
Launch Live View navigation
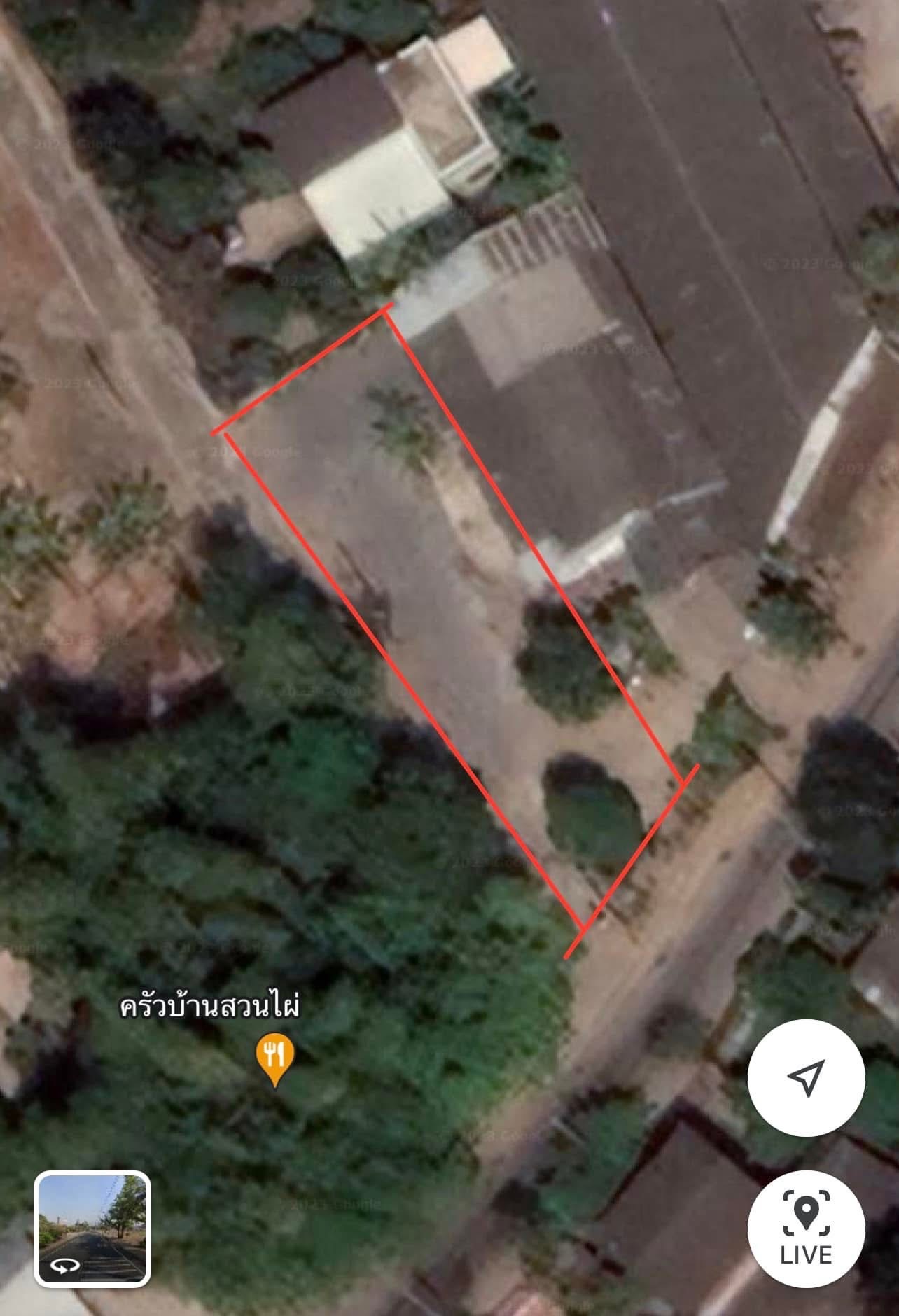[x=806, y=1228]
